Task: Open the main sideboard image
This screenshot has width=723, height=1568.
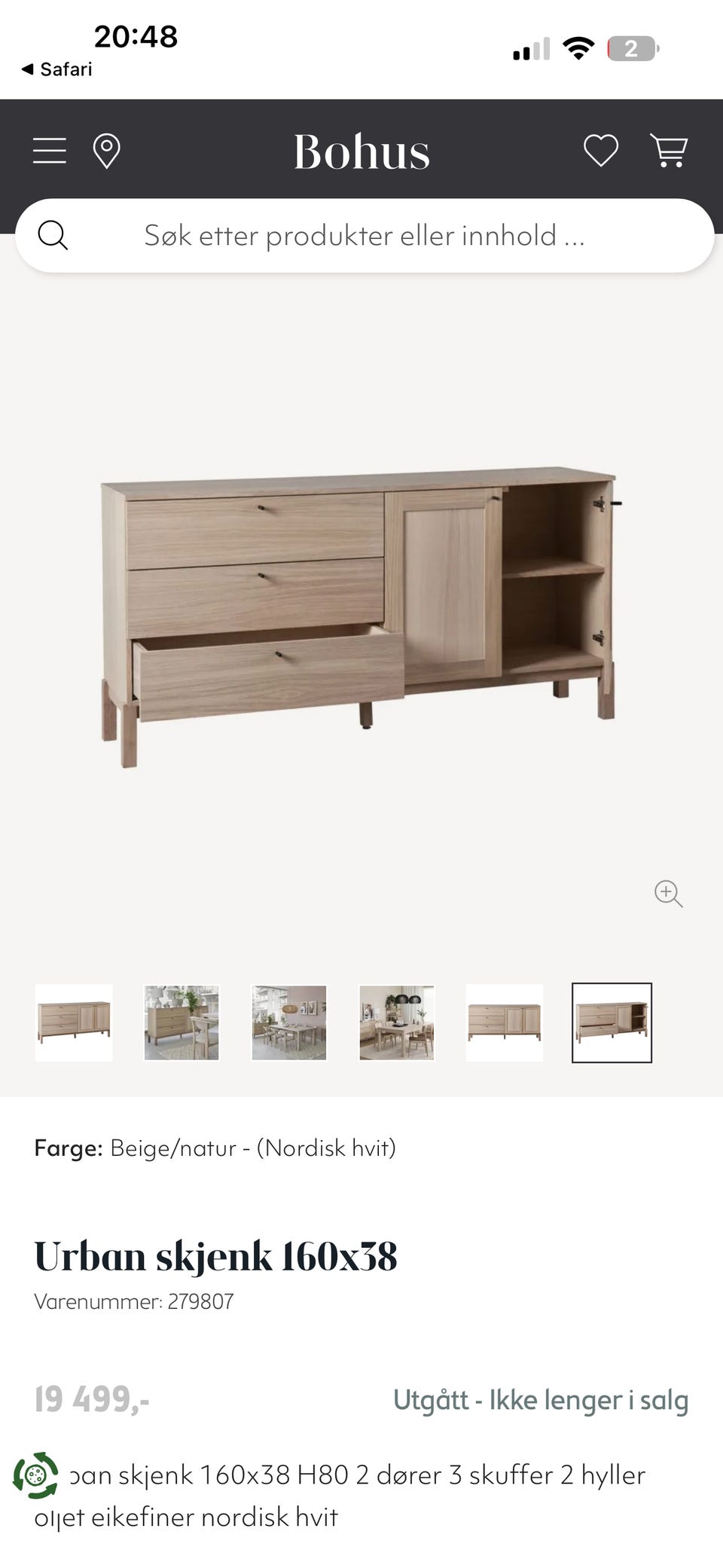Action: pyautogui.click(x=359, y=616)
